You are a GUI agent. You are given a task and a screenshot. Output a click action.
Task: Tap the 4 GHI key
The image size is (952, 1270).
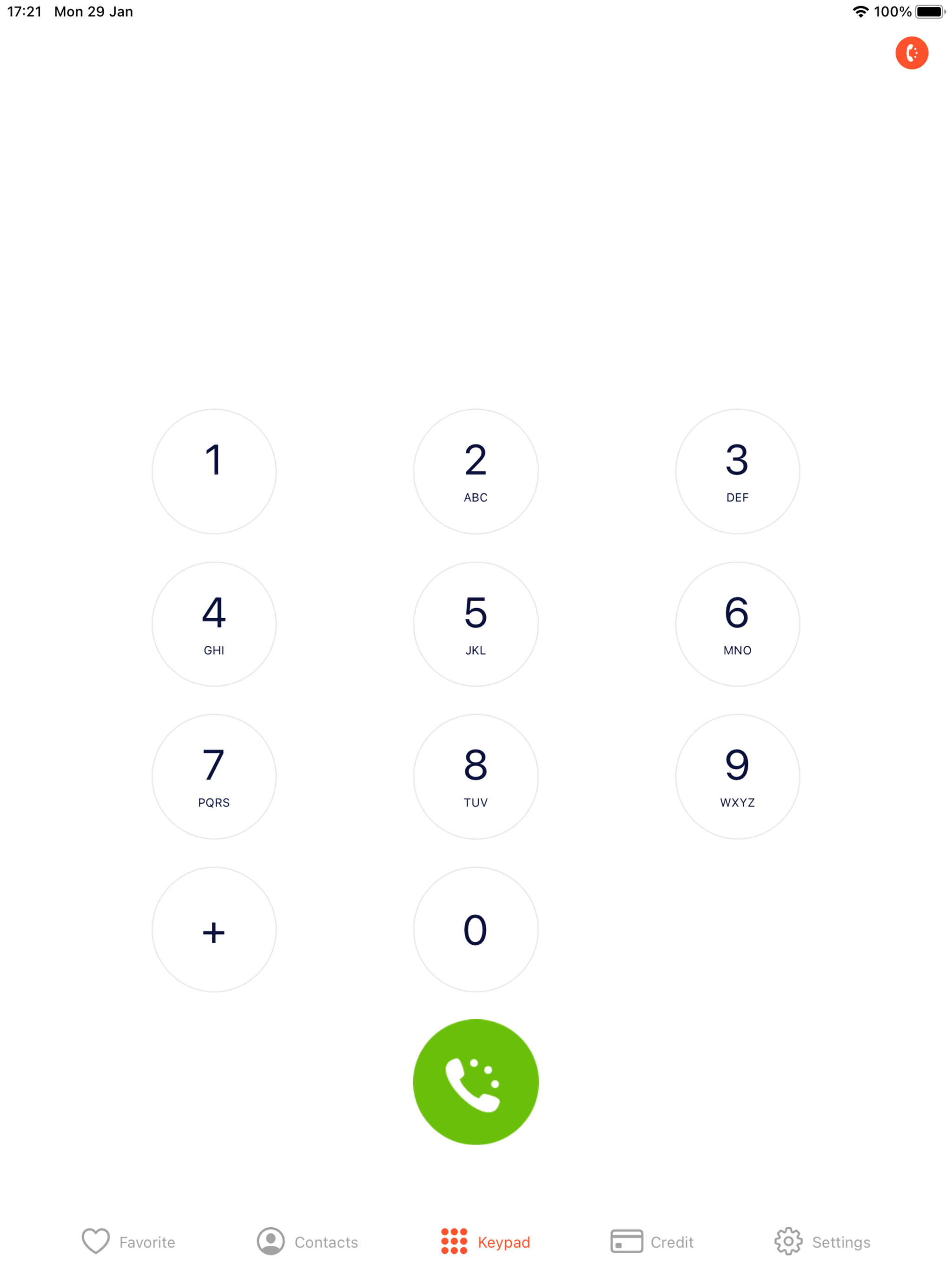(214, 623)
